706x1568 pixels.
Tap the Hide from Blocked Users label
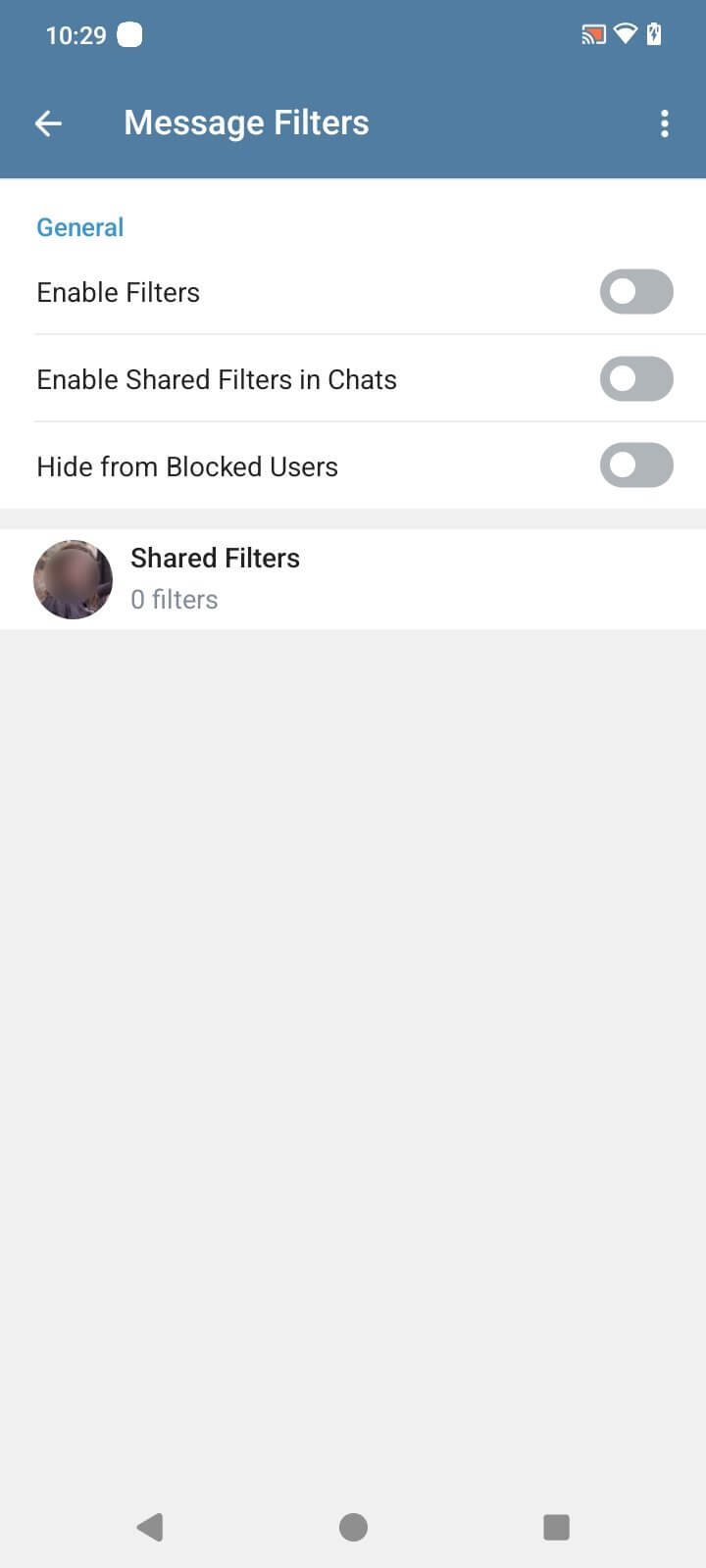point(186,465)
